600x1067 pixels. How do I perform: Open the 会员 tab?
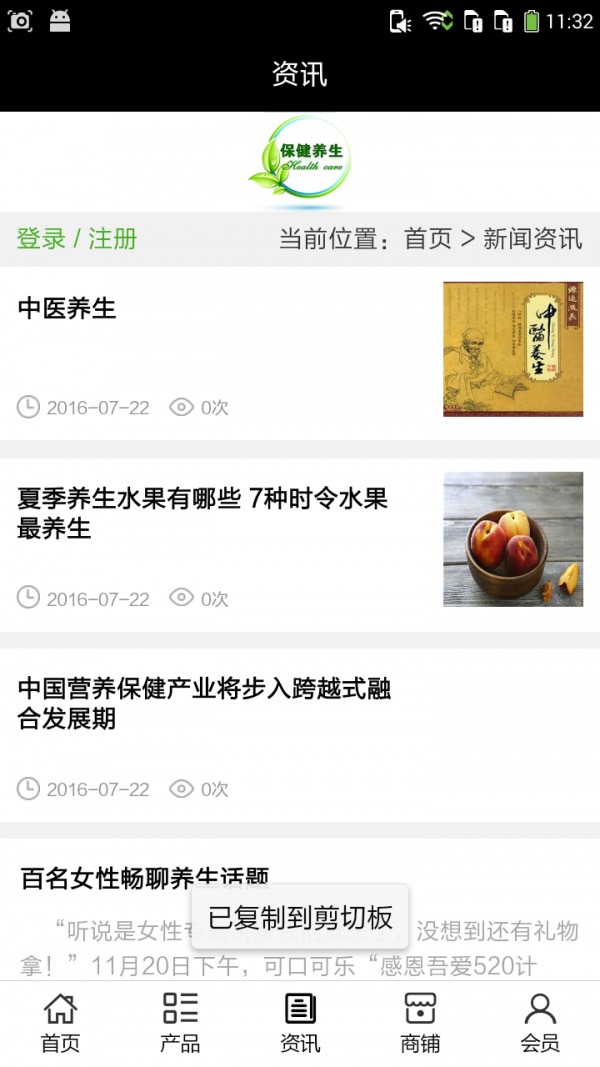point(540,1023)
